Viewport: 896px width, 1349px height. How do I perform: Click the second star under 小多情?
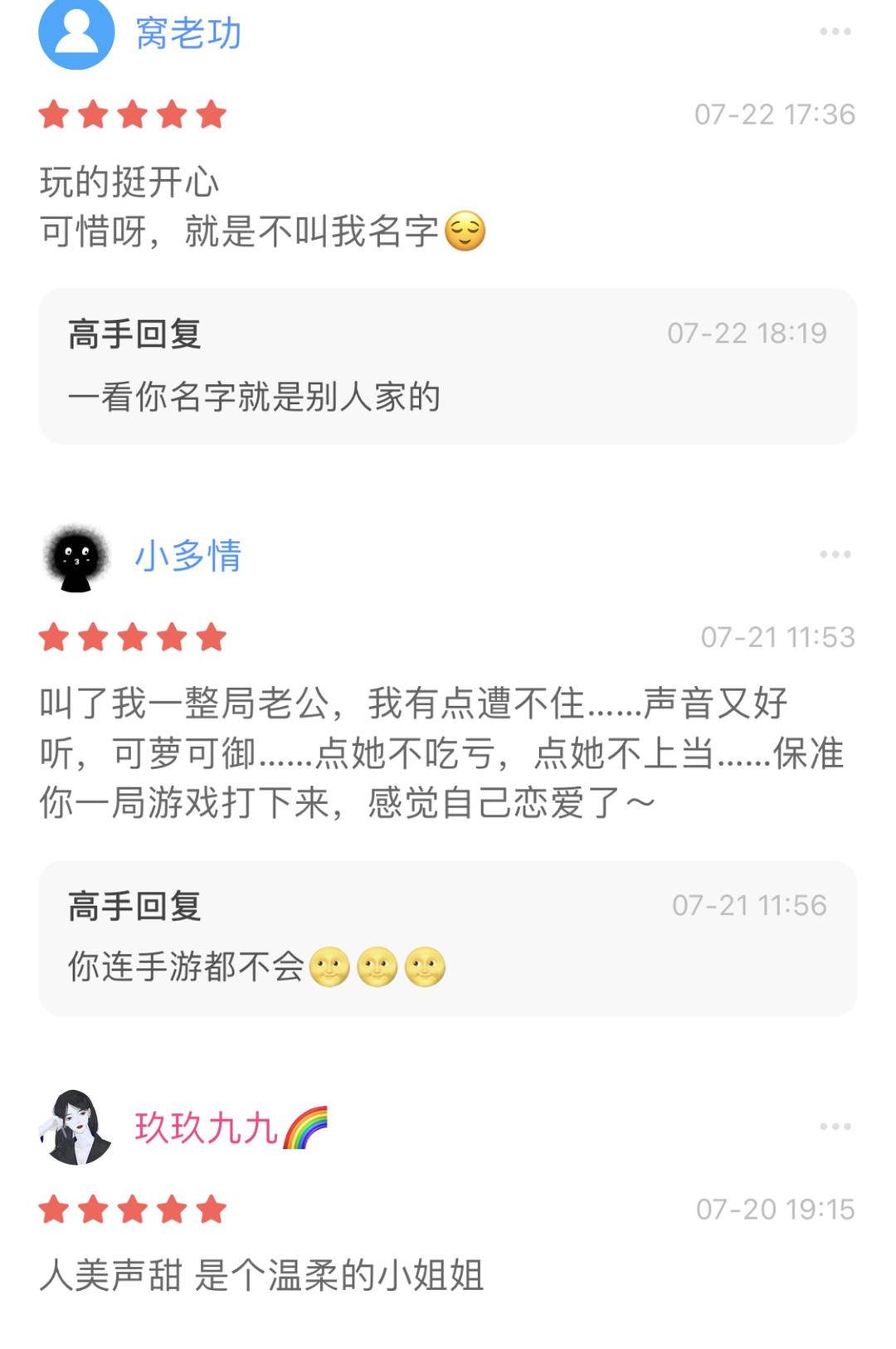[x=93, y=637]
